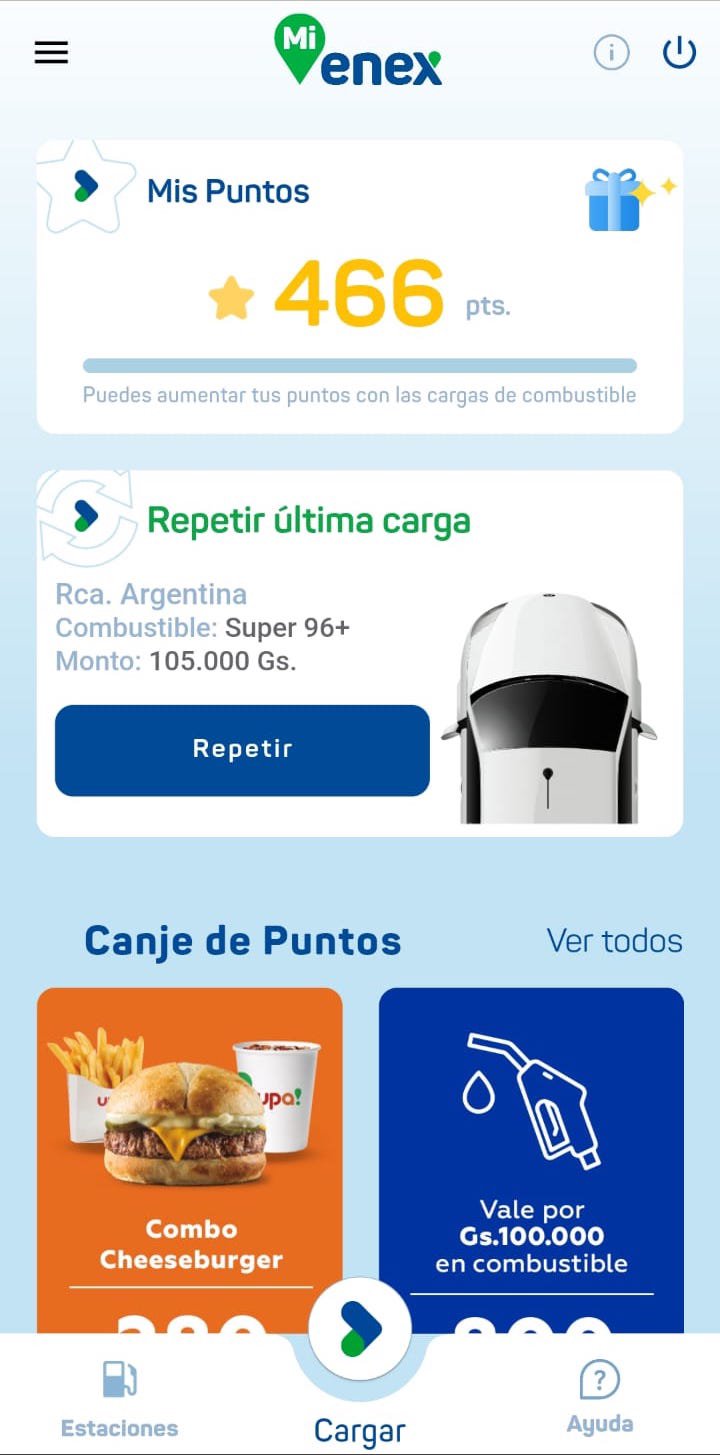720x1455 pixels.
Task: Open the hamburger menu
Action: (52, 53)
